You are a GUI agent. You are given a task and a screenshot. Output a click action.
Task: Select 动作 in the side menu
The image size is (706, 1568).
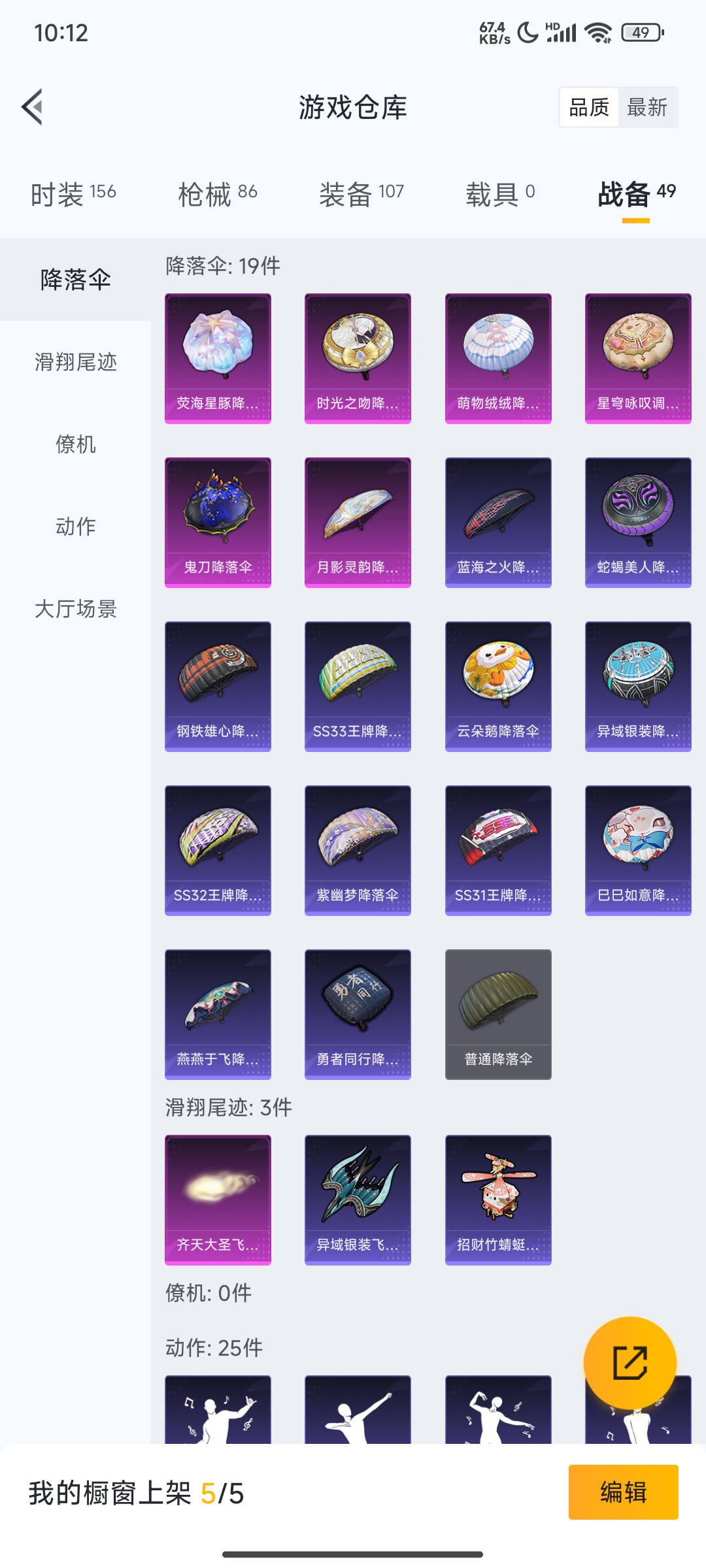point(75,527)
